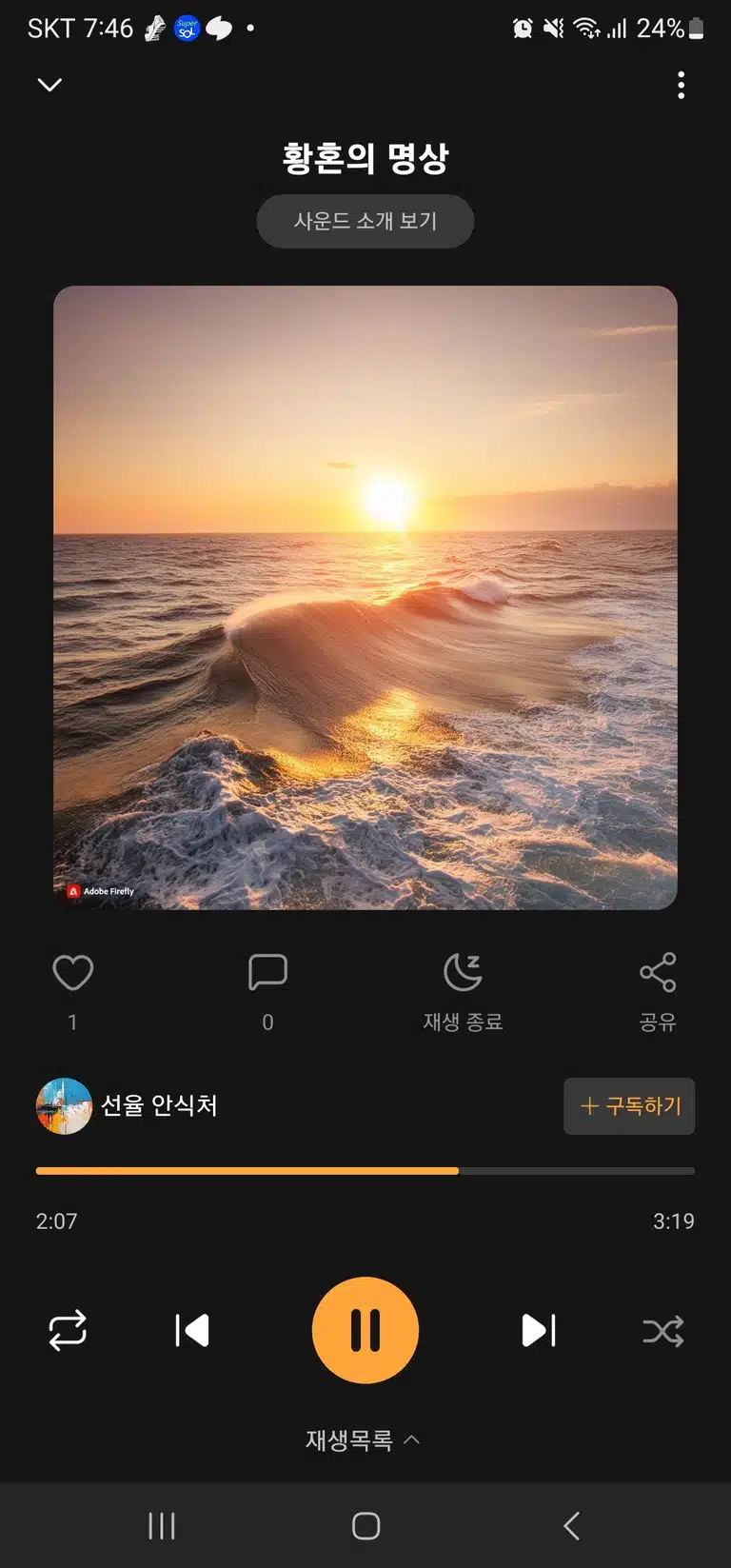Tap the 사운드 소개 보기 button

click(365, 221)
